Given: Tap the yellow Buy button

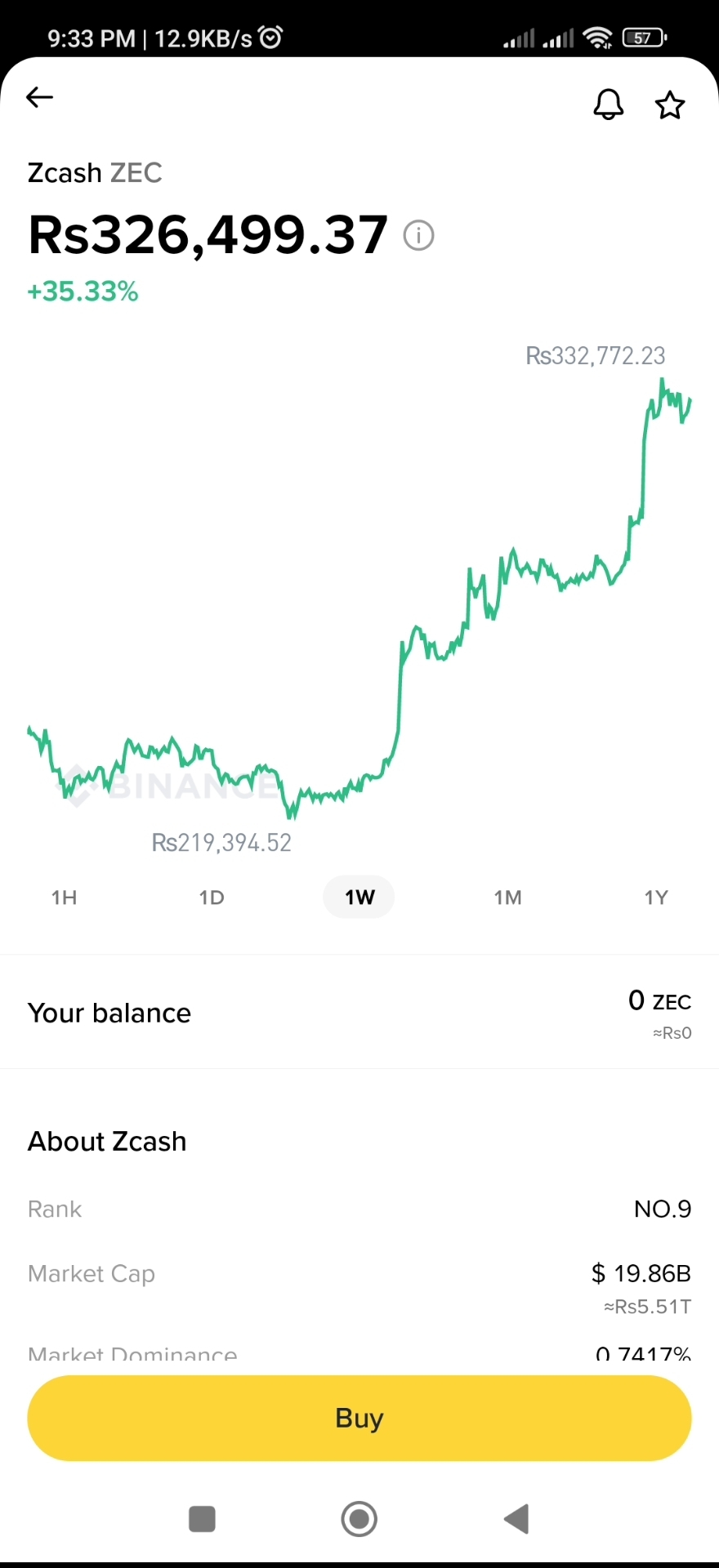Looking at the screenshot, I should [359, 1418].
